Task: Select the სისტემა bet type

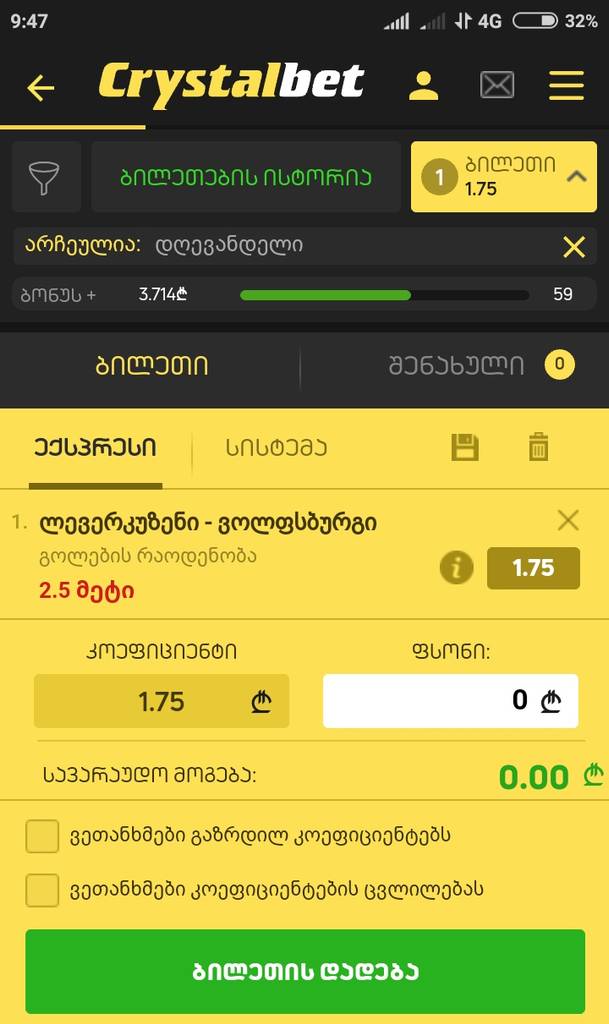Action: 276,448
